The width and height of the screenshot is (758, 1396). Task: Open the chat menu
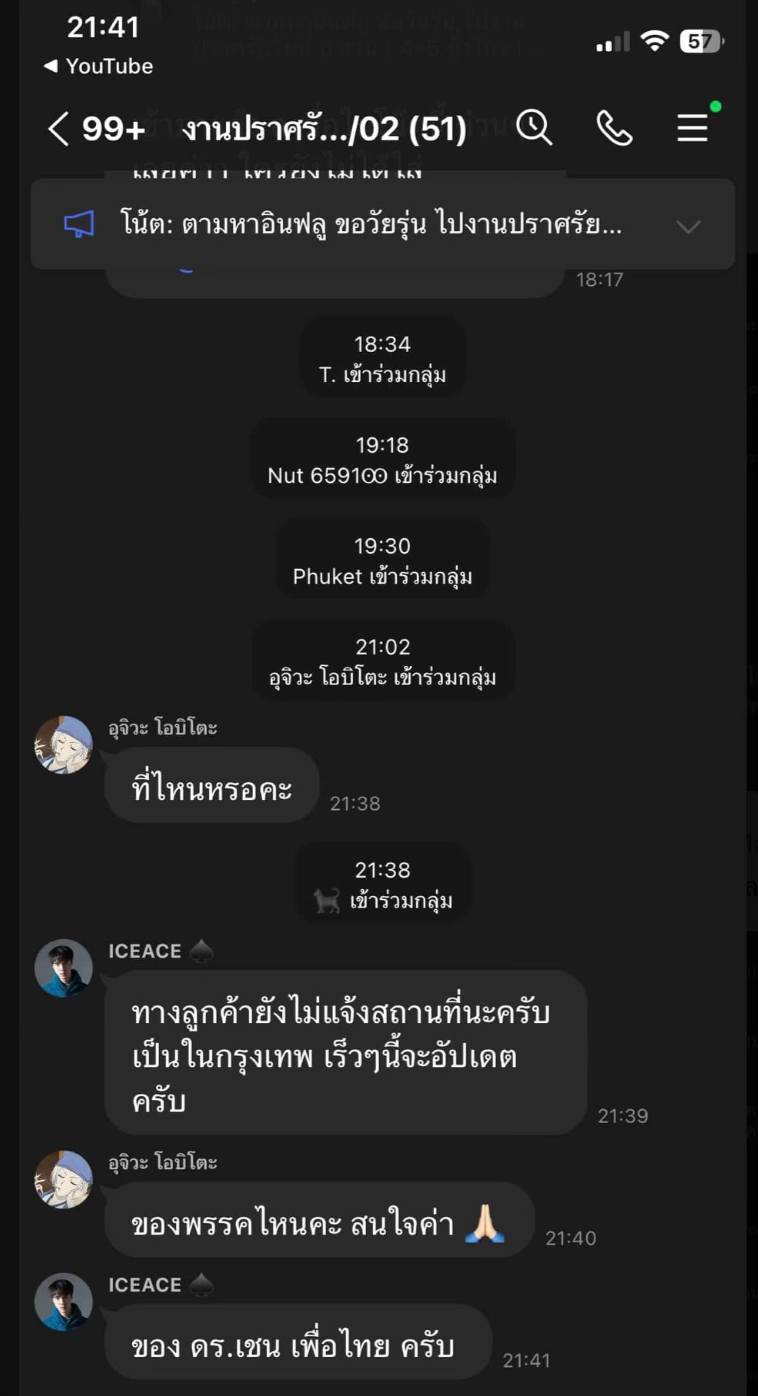pos(692,128)
